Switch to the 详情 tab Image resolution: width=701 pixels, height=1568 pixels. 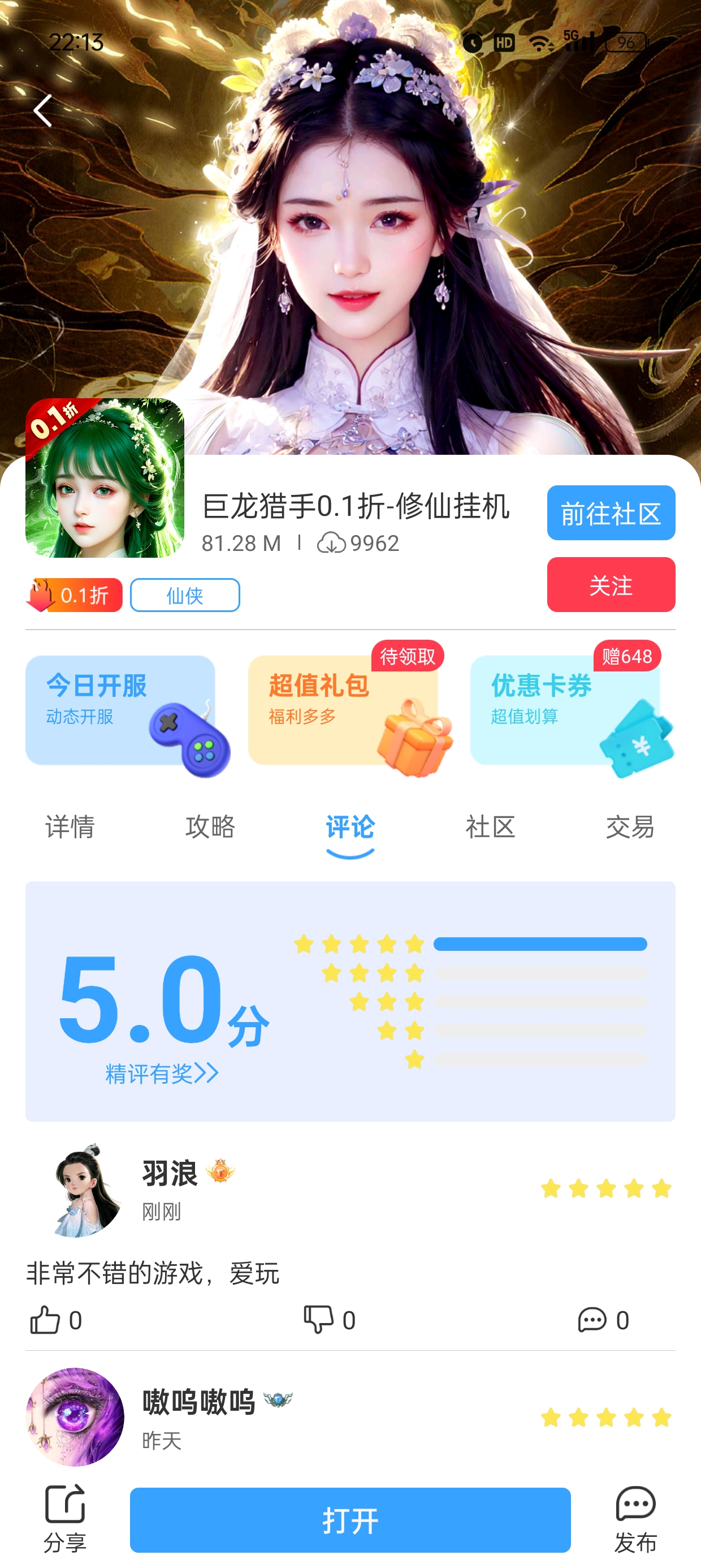[70, 827]
